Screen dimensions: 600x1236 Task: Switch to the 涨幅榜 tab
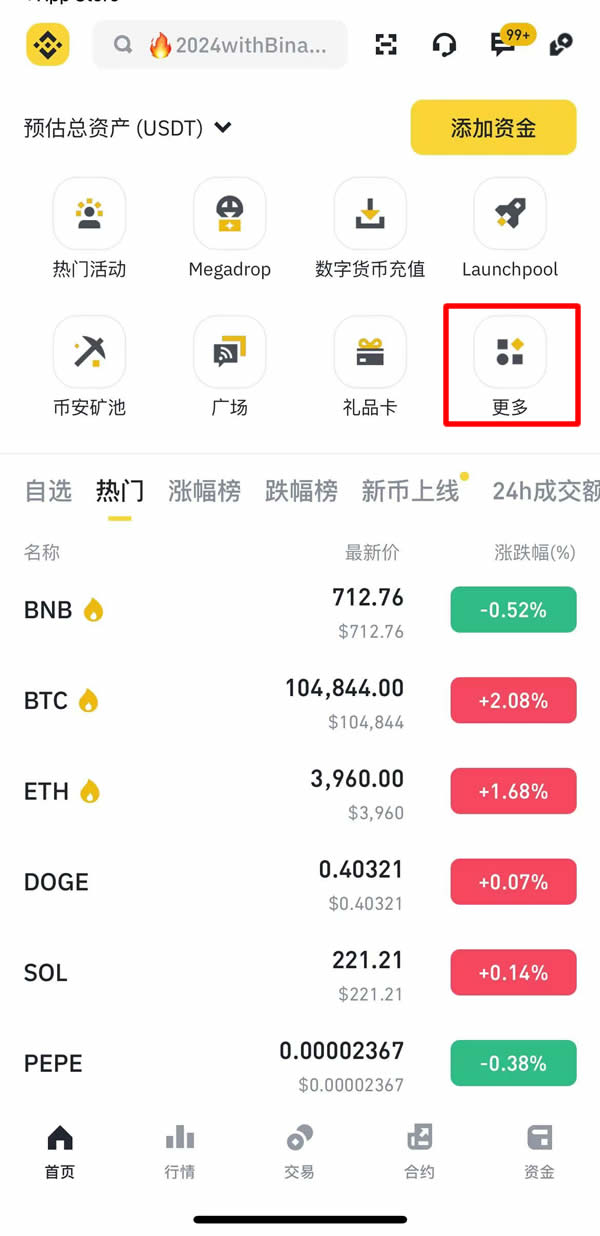pos(204,491)
